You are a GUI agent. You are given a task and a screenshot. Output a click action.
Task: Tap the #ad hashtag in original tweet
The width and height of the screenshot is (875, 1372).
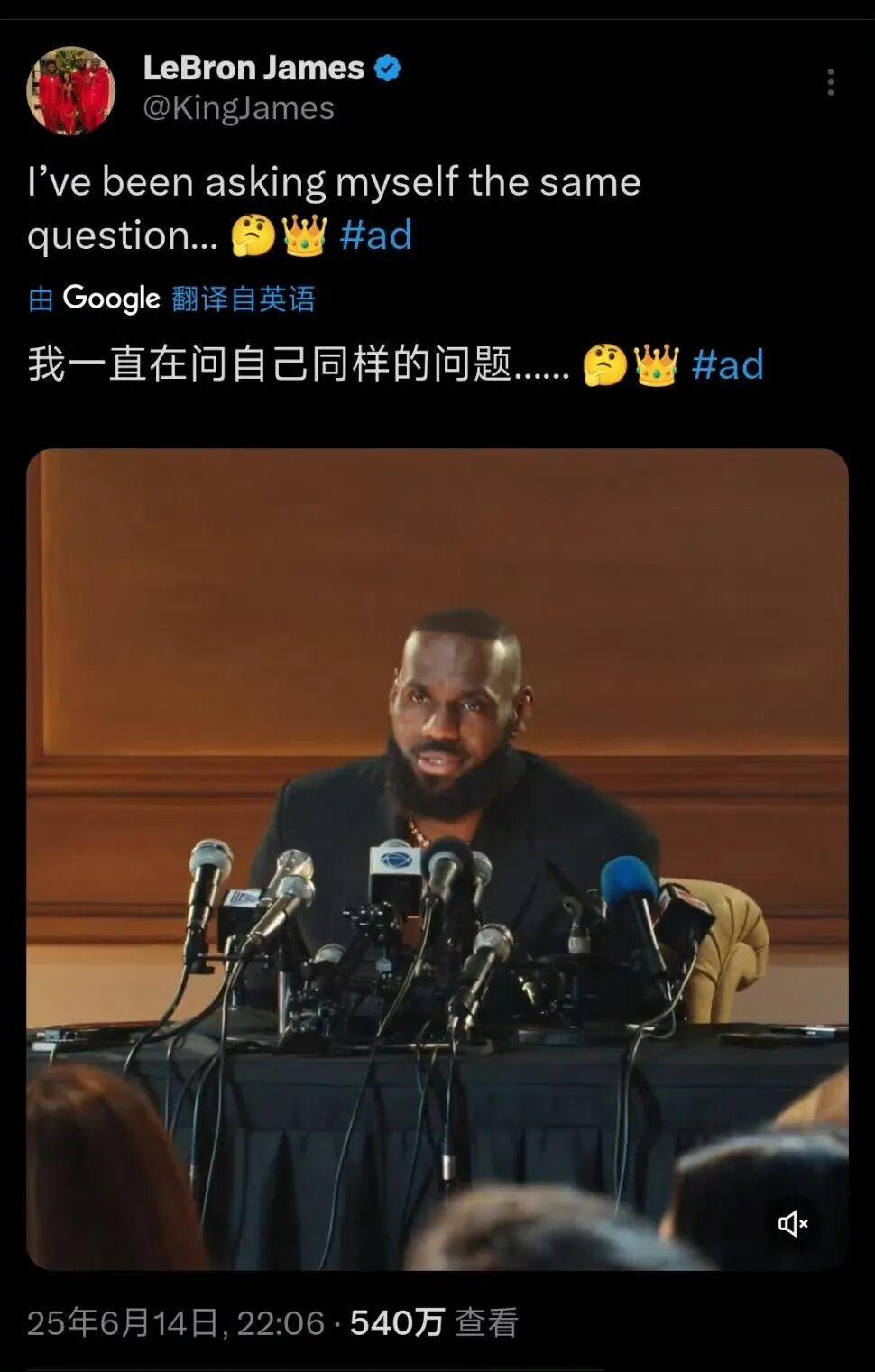coord(375,235)
